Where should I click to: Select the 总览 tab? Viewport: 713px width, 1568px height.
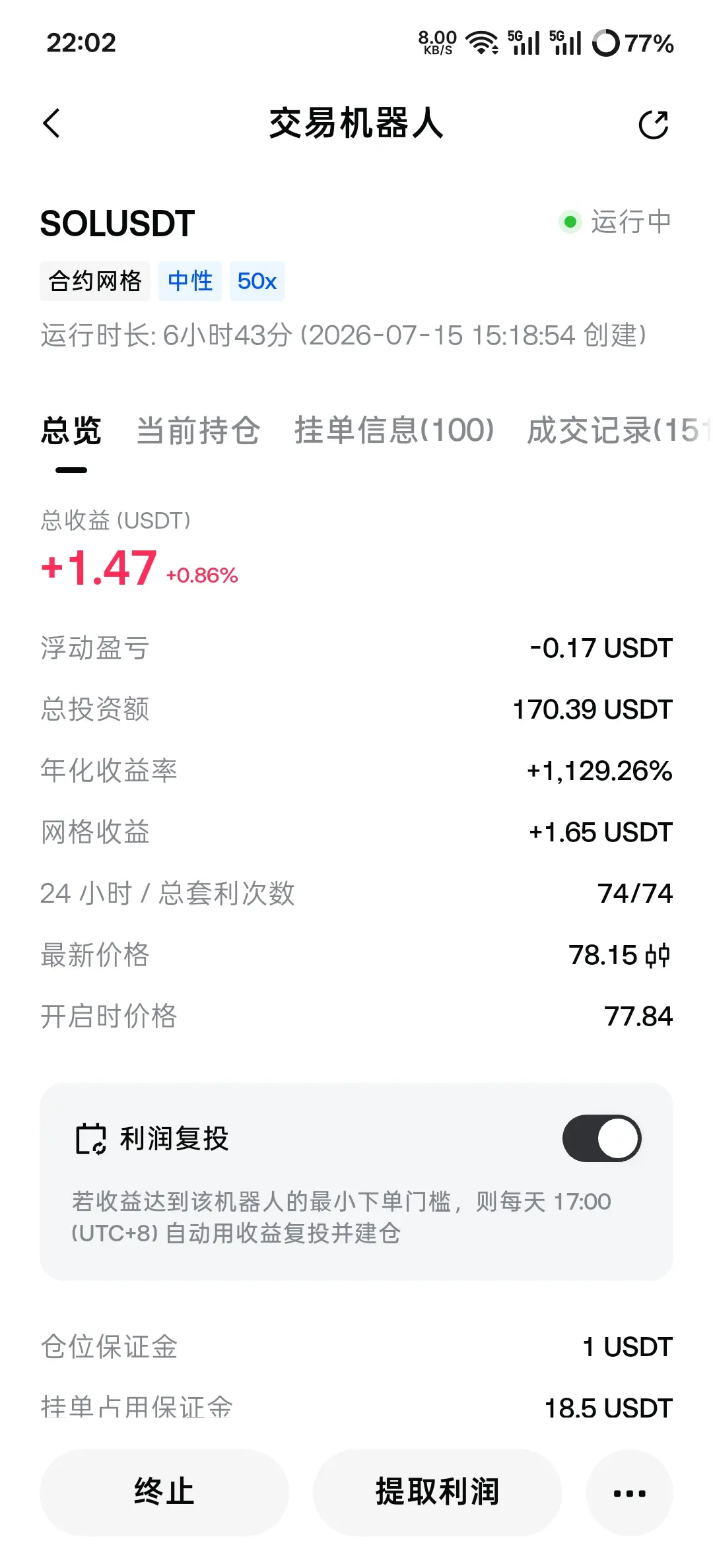(x=71, y=431)
